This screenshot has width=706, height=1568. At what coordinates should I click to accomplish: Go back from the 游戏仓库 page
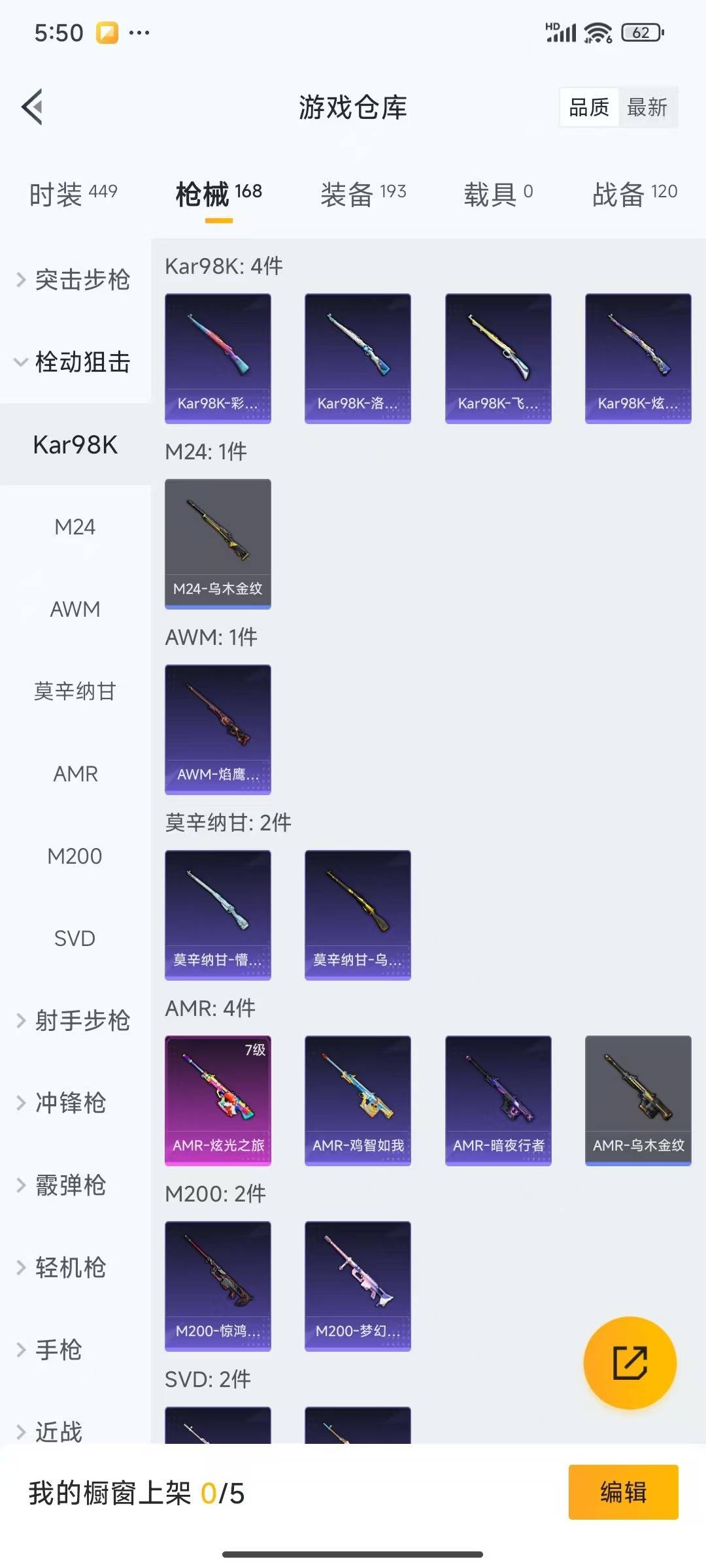tap(33, 107)
